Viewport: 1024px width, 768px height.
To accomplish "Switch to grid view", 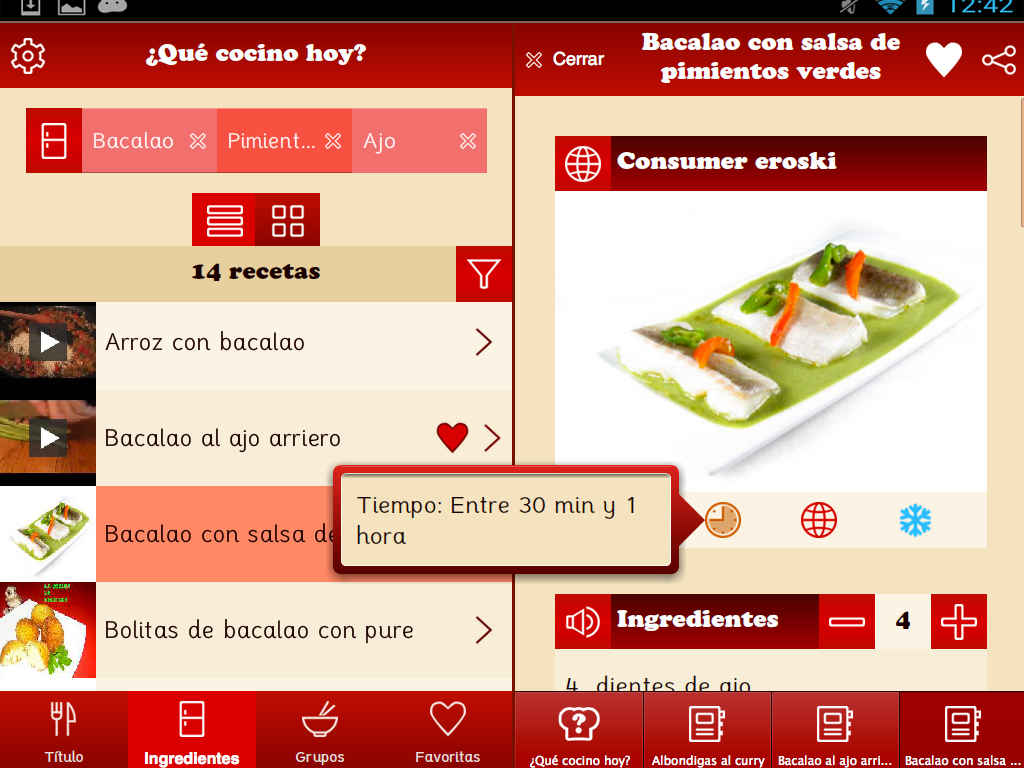I will [x=288, y=220].
